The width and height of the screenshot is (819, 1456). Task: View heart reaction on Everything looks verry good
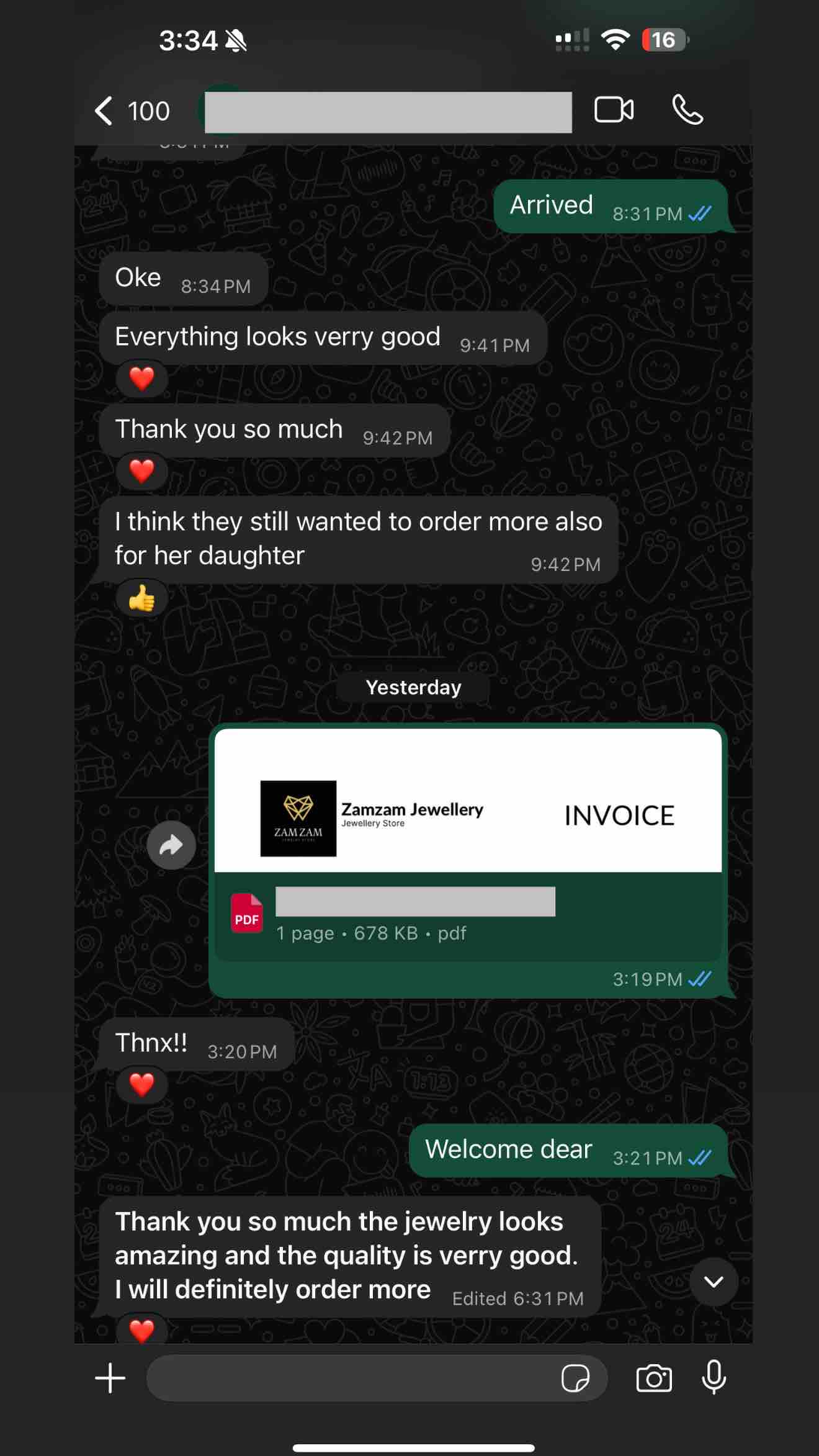(141, 378)
